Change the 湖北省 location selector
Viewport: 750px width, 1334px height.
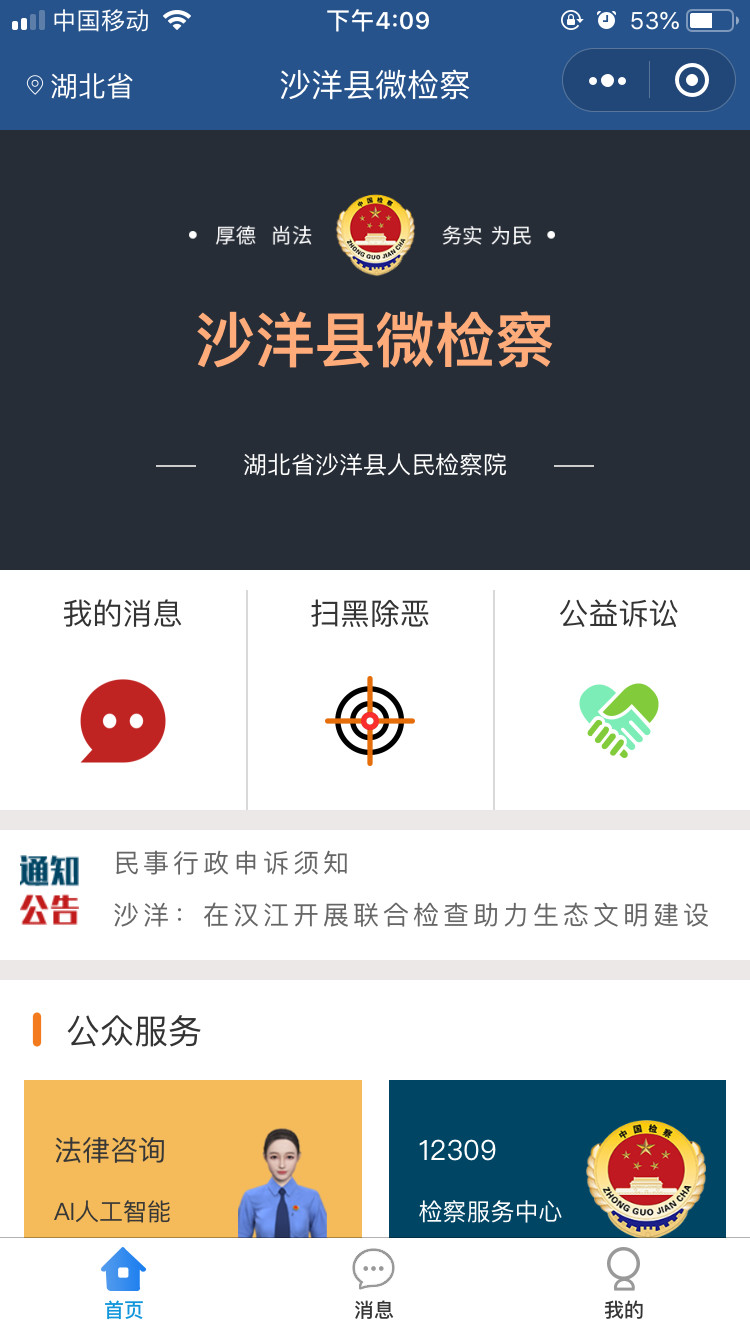(80, 86)
